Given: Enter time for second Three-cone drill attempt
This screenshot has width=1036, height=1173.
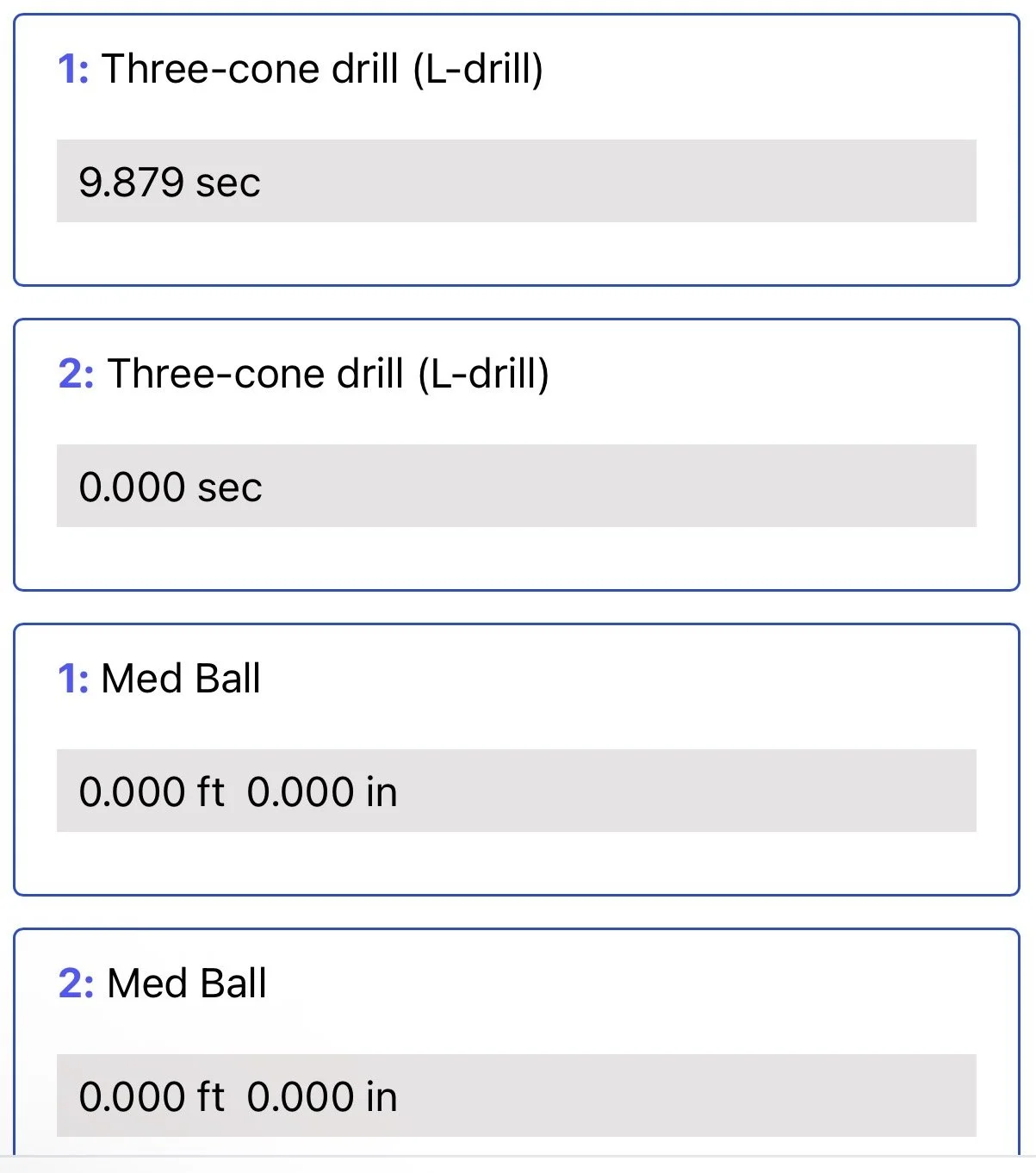Looking at the screenshot, I should point(516,486).
